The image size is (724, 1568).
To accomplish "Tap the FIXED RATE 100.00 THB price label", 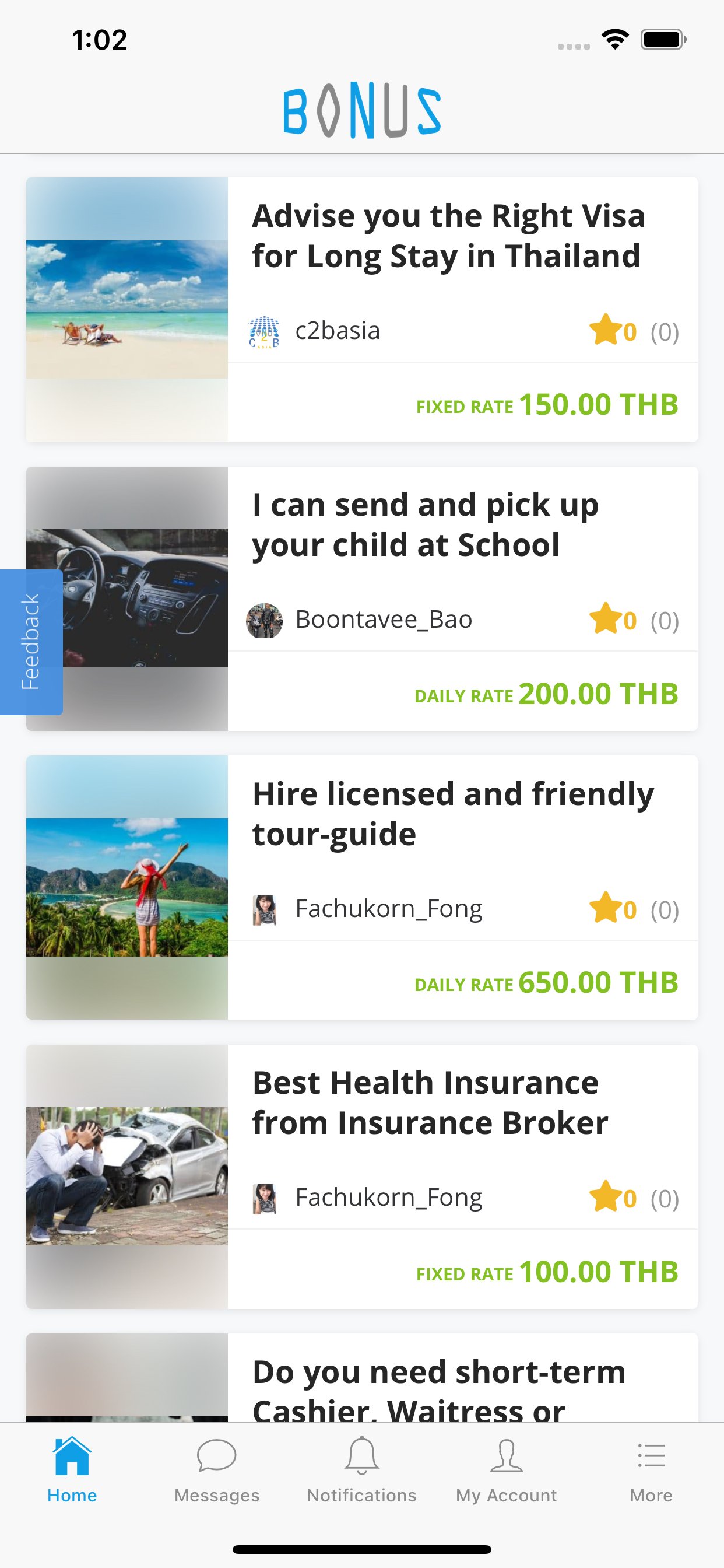I will coord(547,1272).
